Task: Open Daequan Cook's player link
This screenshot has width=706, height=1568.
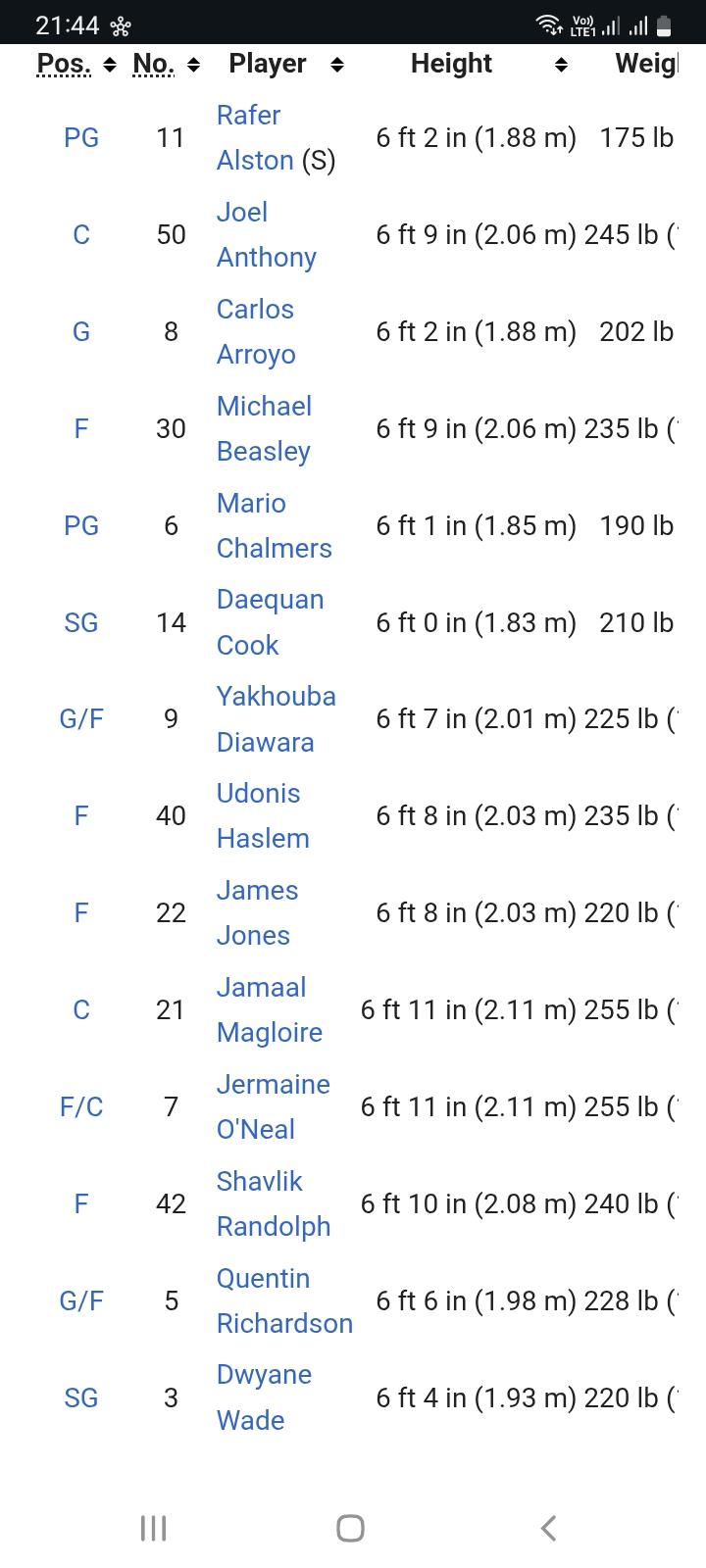Action: pos(270,621)
